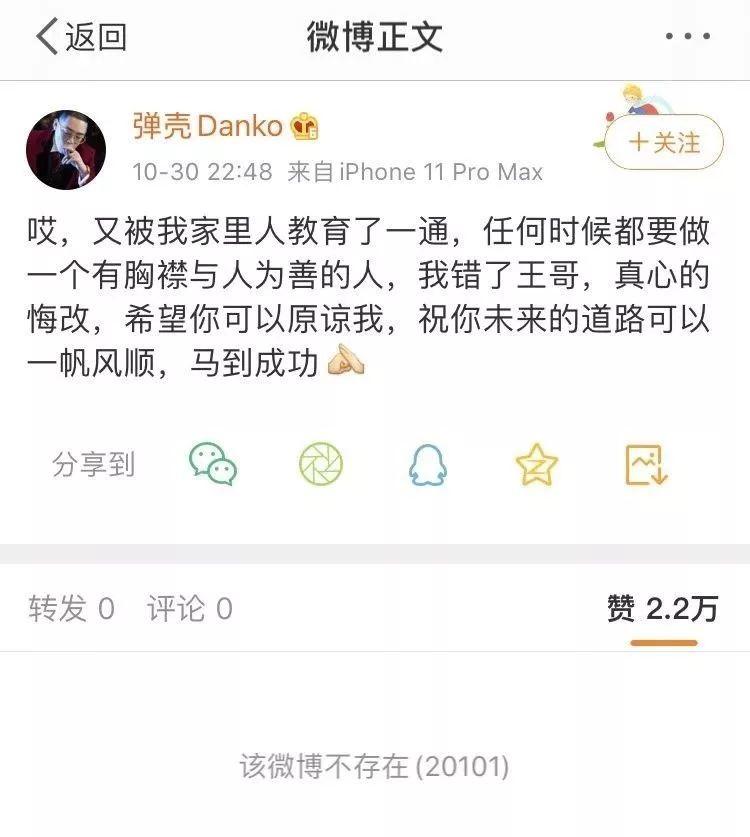Share the post to WeChat Moments
Screen dimensions: 750x837
325,462
